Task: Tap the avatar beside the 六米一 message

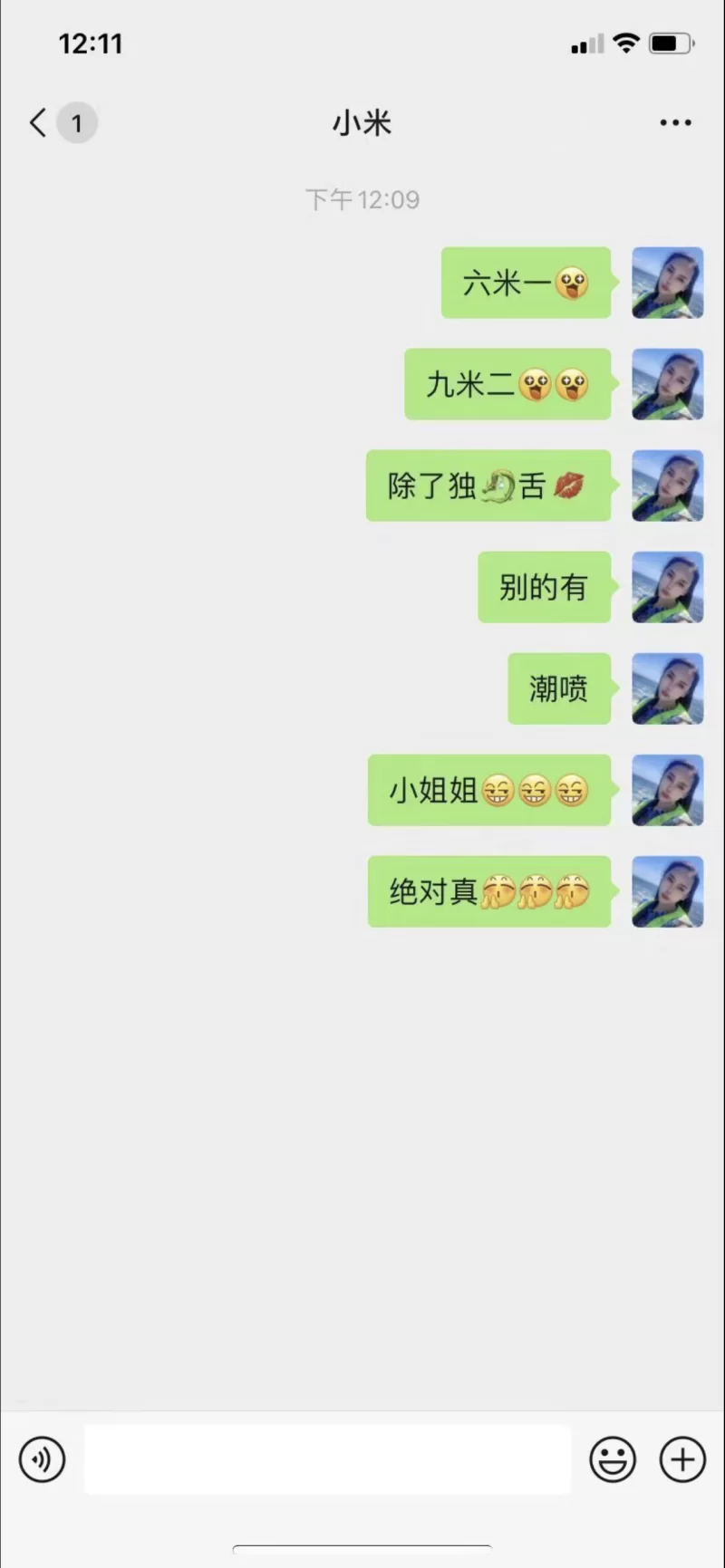Action: click(x=667, y=283)
